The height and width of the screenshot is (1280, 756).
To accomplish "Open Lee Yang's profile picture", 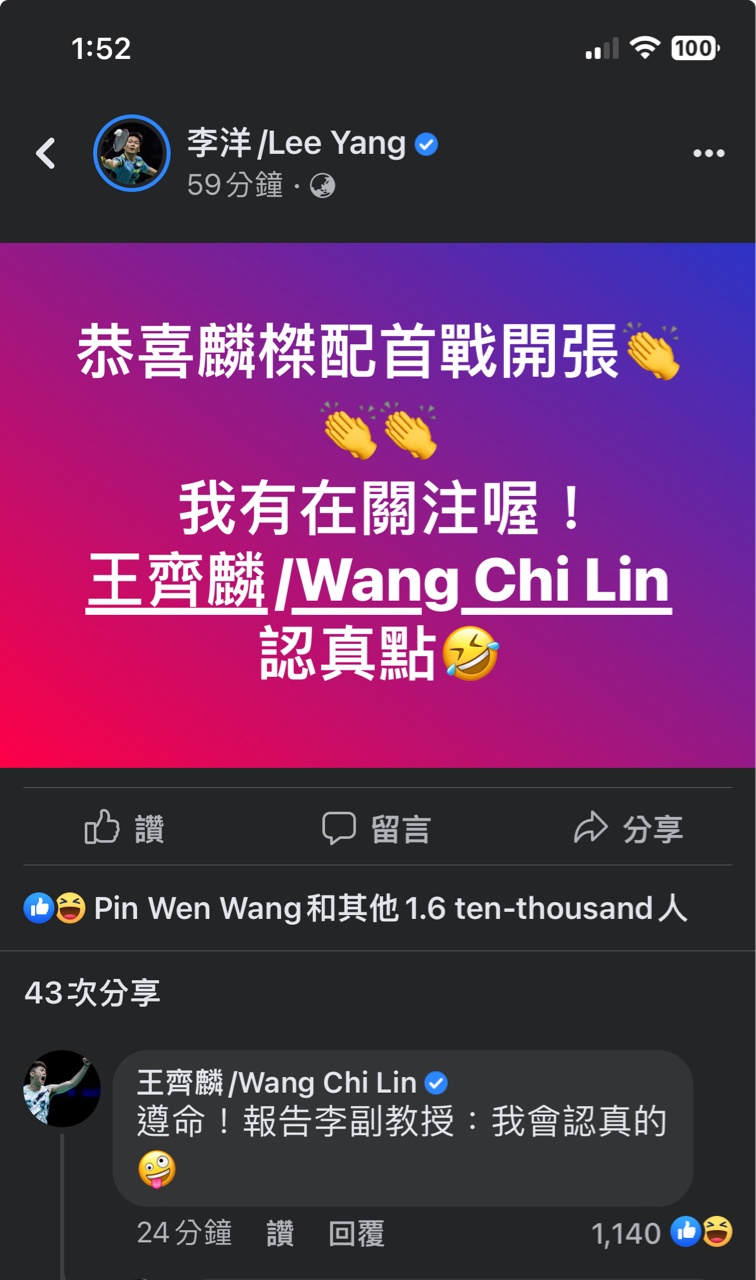I will pyautogui.click(x=131, y=153).
